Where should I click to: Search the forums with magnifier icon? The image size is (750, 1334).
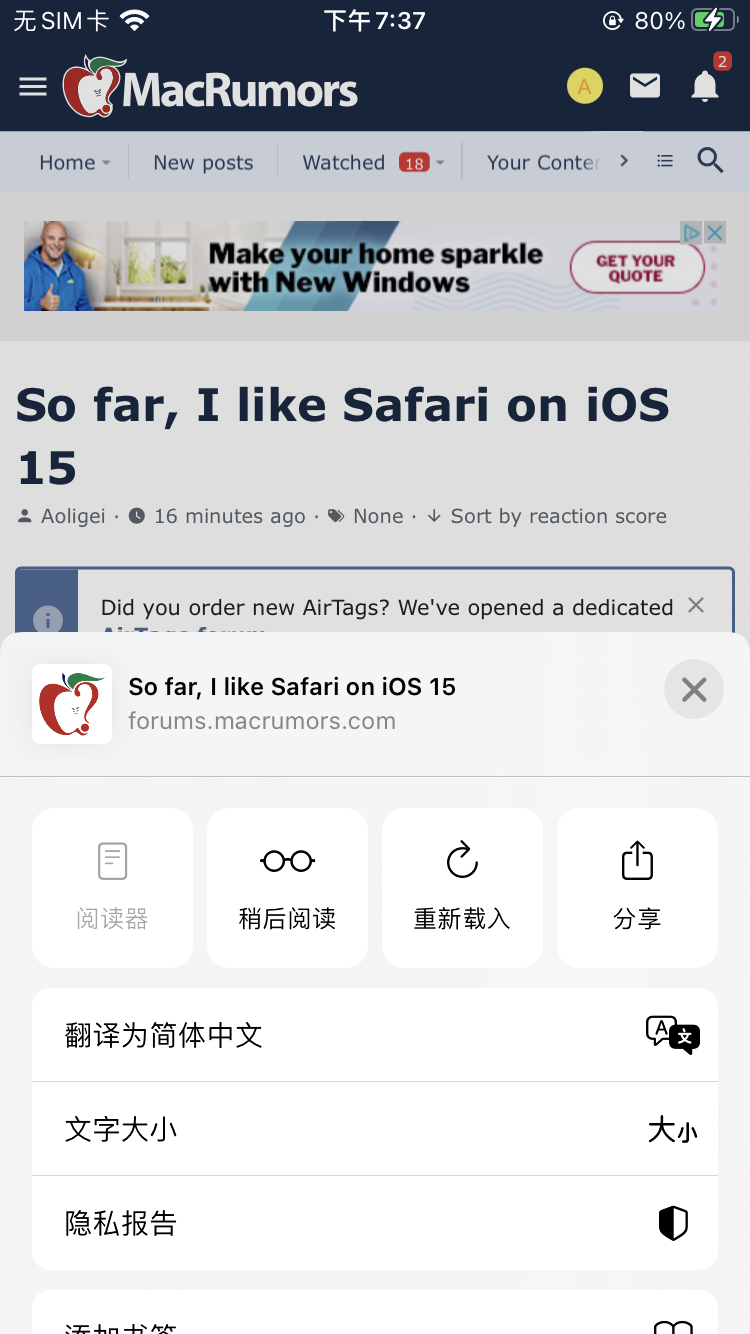click(710, 161)
